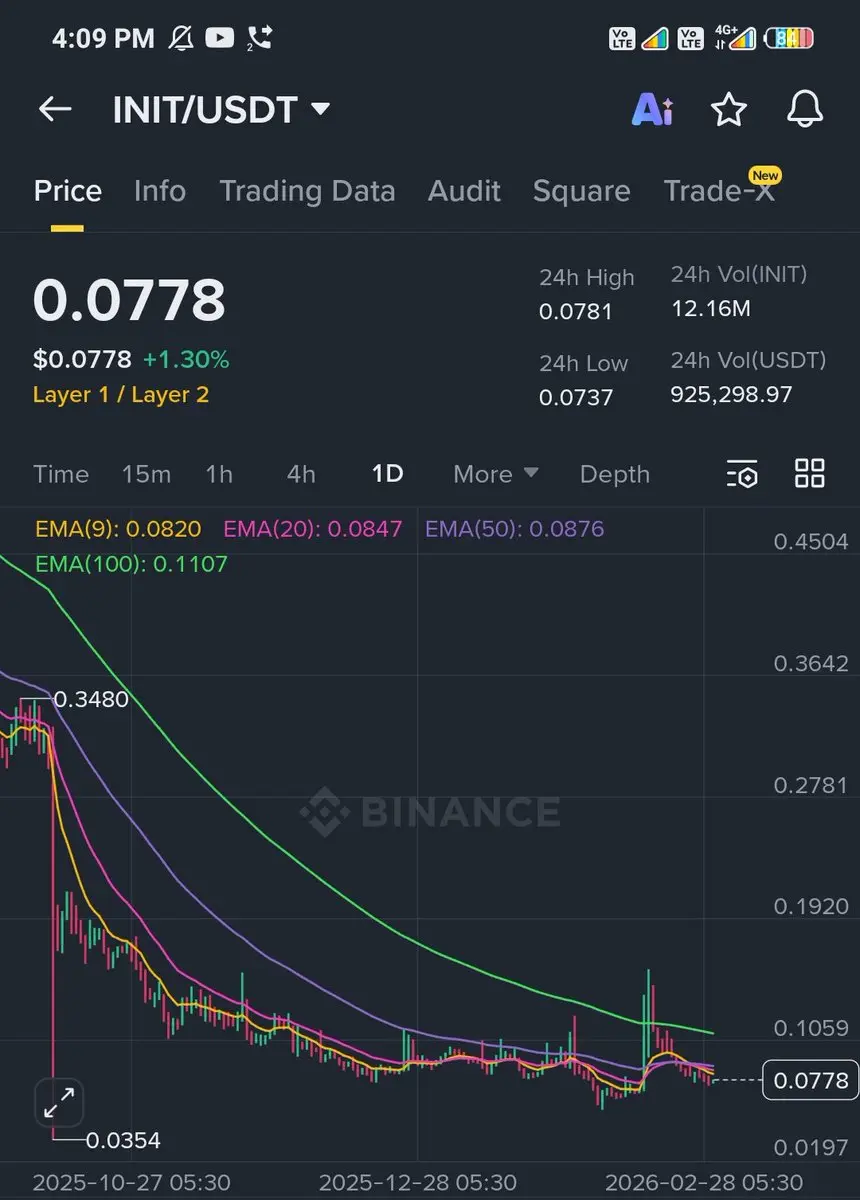Open chart indicator settings icon
The width and height of the screenshot is (860, 1200).
742,474
